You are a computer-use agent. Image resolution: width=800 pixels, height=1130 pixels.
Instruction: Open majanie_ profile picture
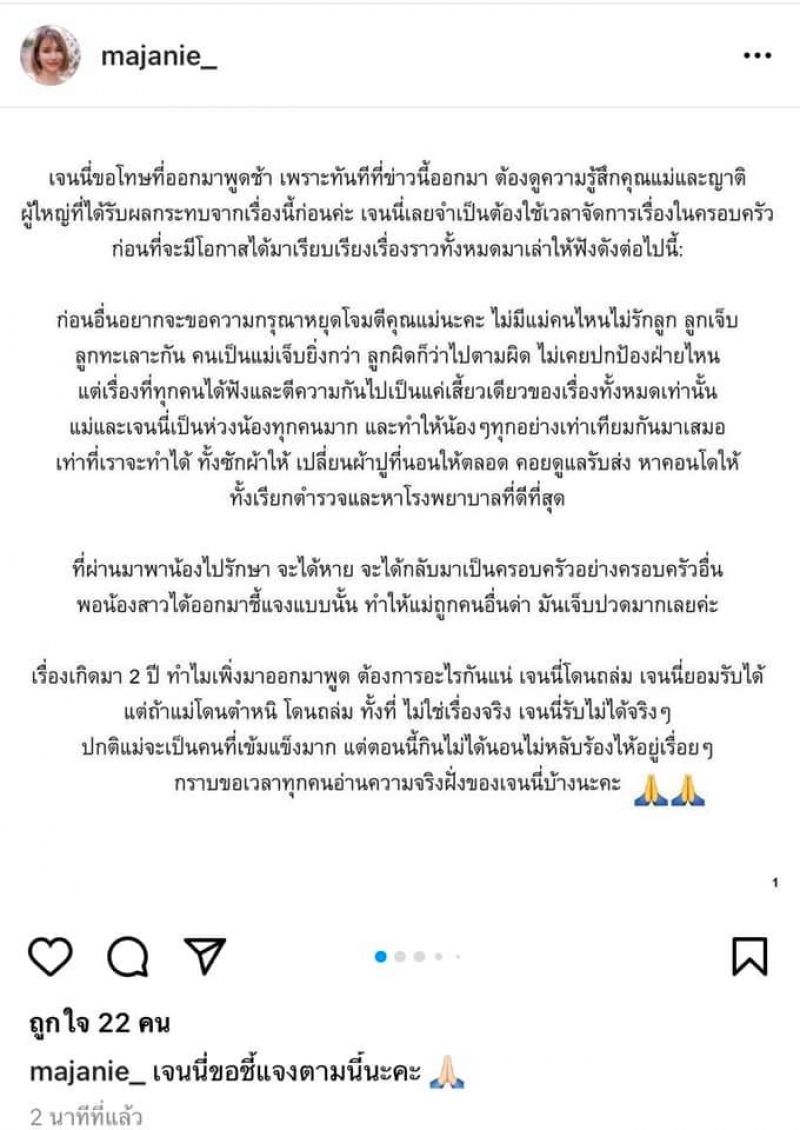click(51, 55)
